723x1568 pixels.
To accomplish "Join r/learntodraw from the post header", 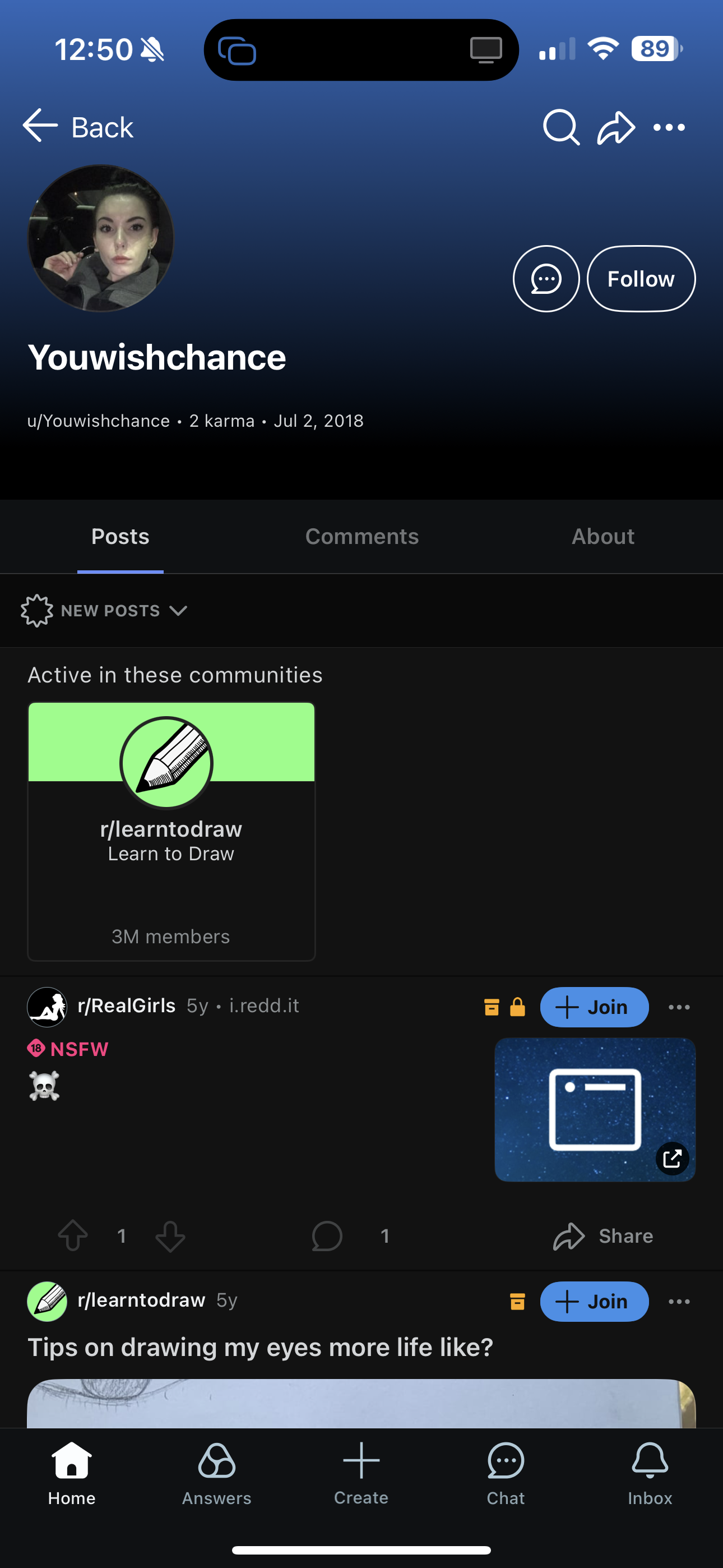I will [594, 1302].
